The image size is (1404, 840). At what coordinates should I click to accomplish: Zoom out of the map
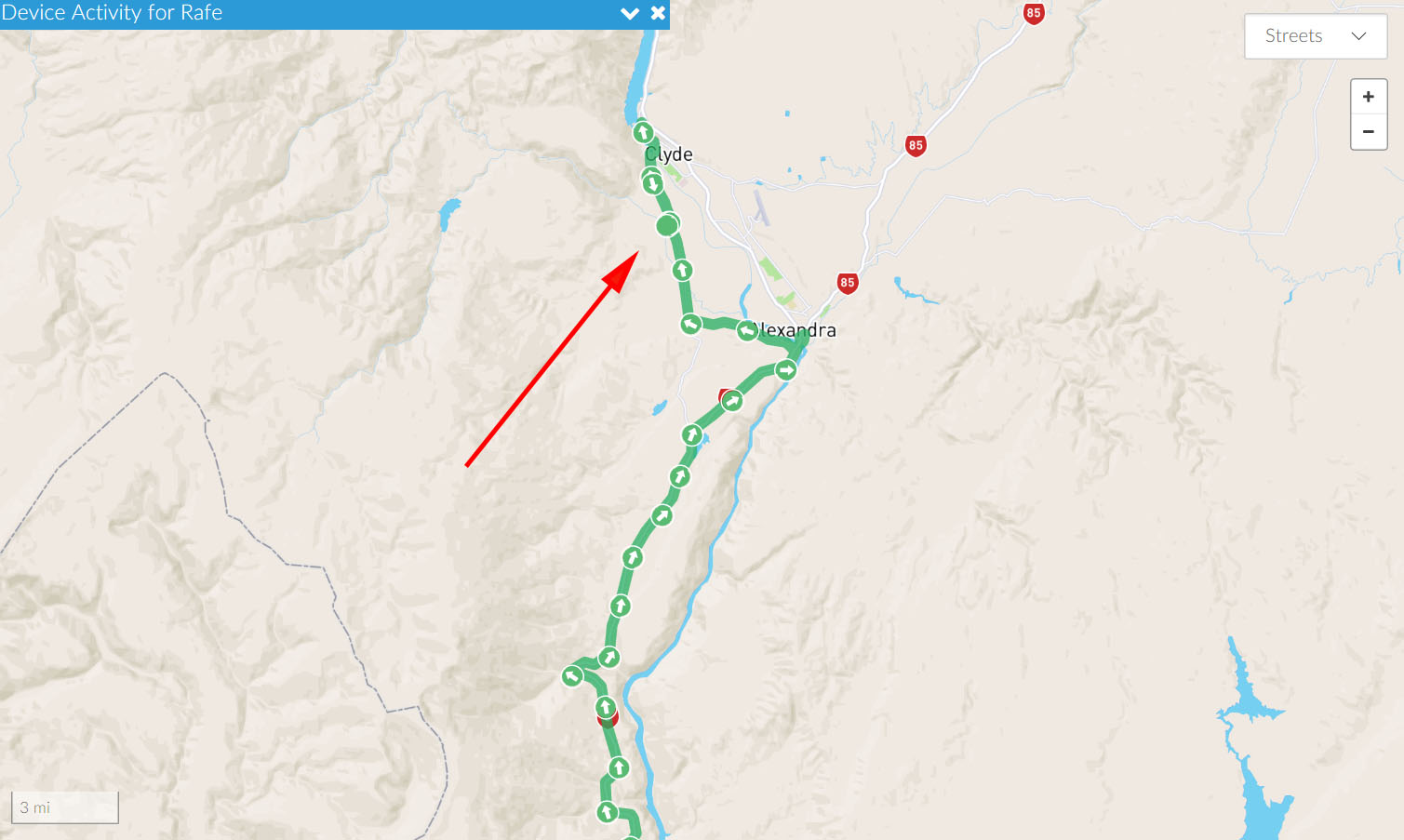click(x=1368, y=132)
